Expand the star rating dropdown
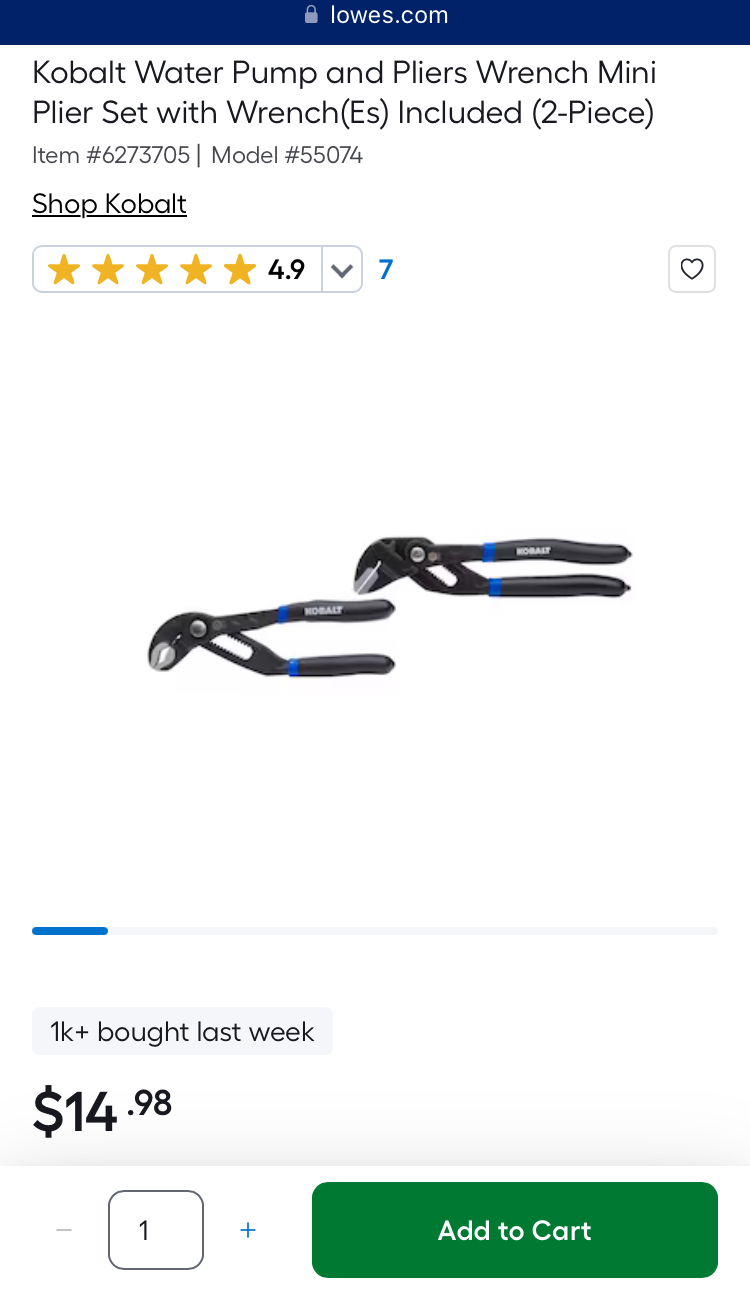The height and width of the screenshot is (1294, 750). 342,270
